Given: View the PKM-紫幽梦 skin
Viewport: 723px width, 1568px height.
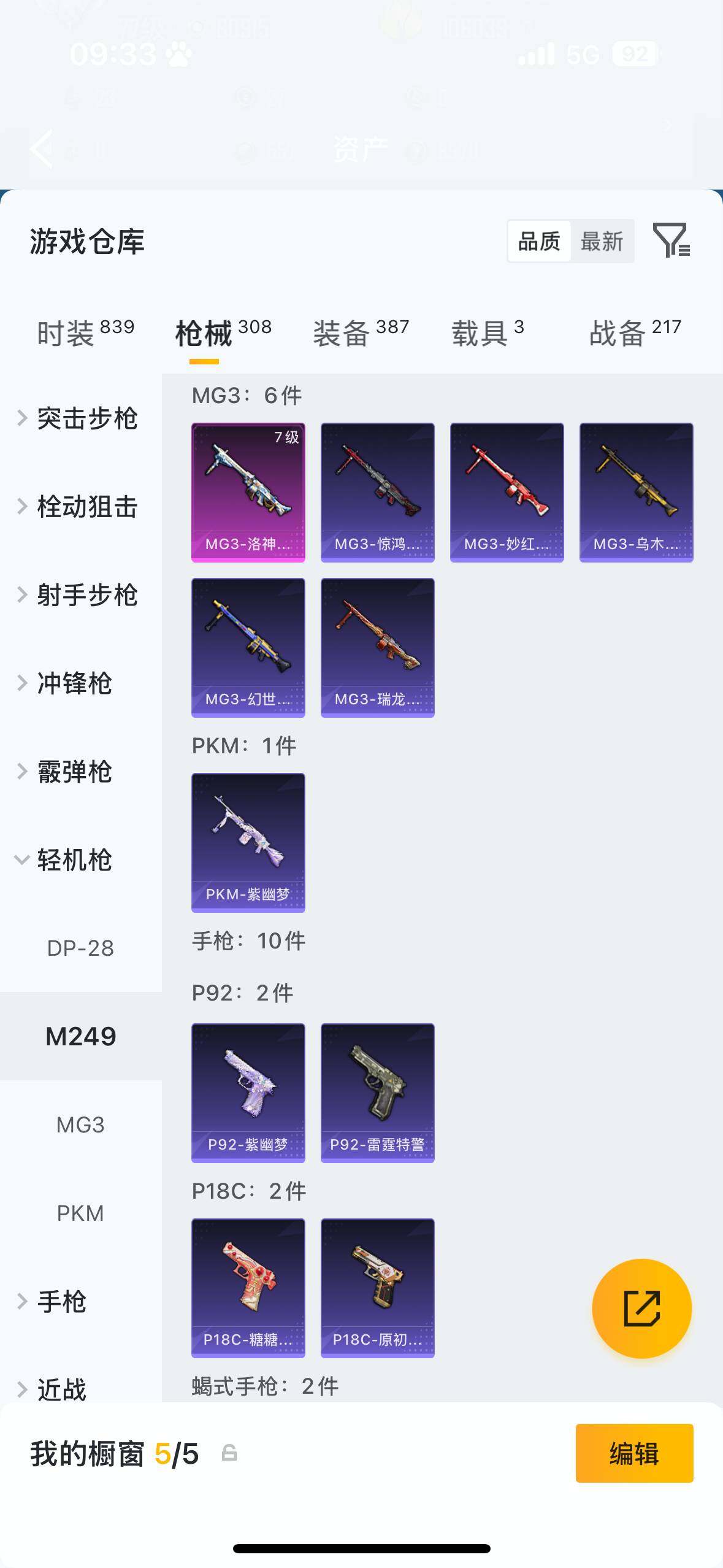Looking at the screenshot, I should point(248,842).
